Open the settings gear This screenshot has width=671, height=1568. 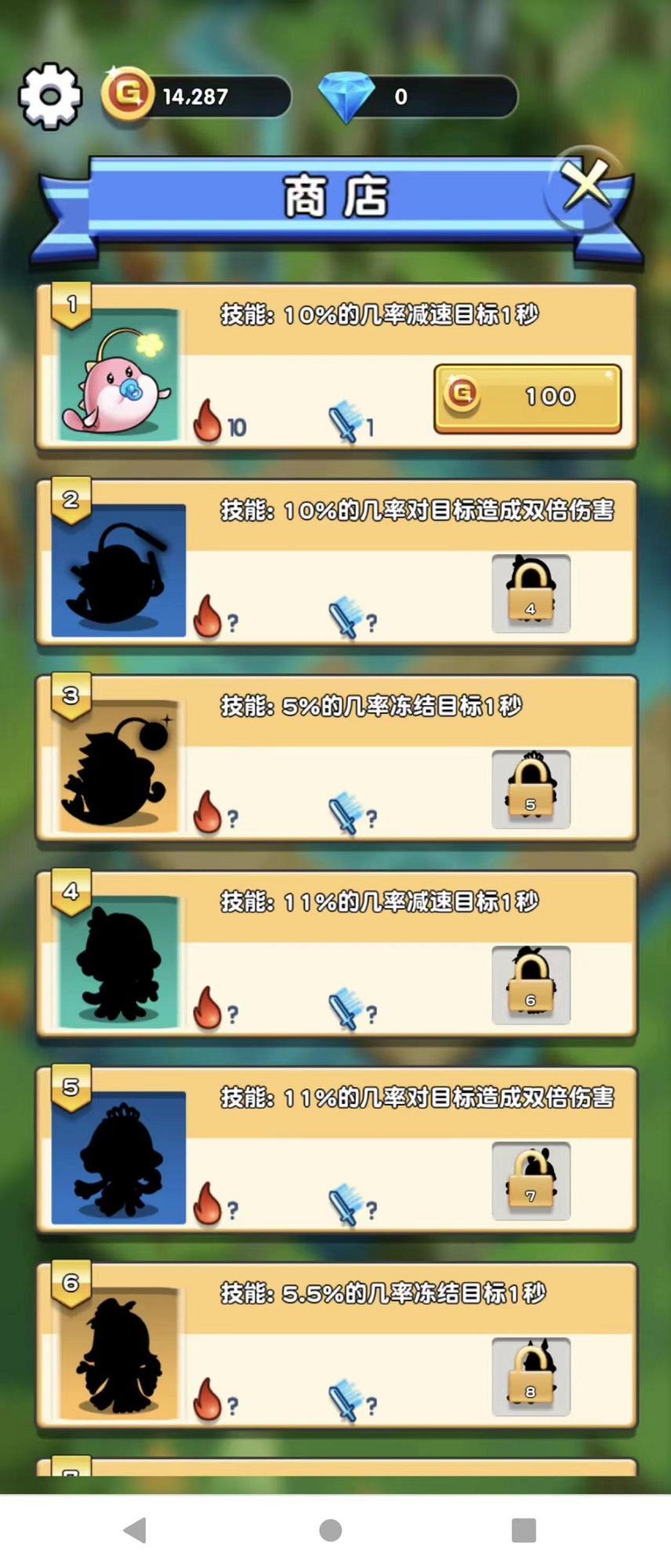50,96
